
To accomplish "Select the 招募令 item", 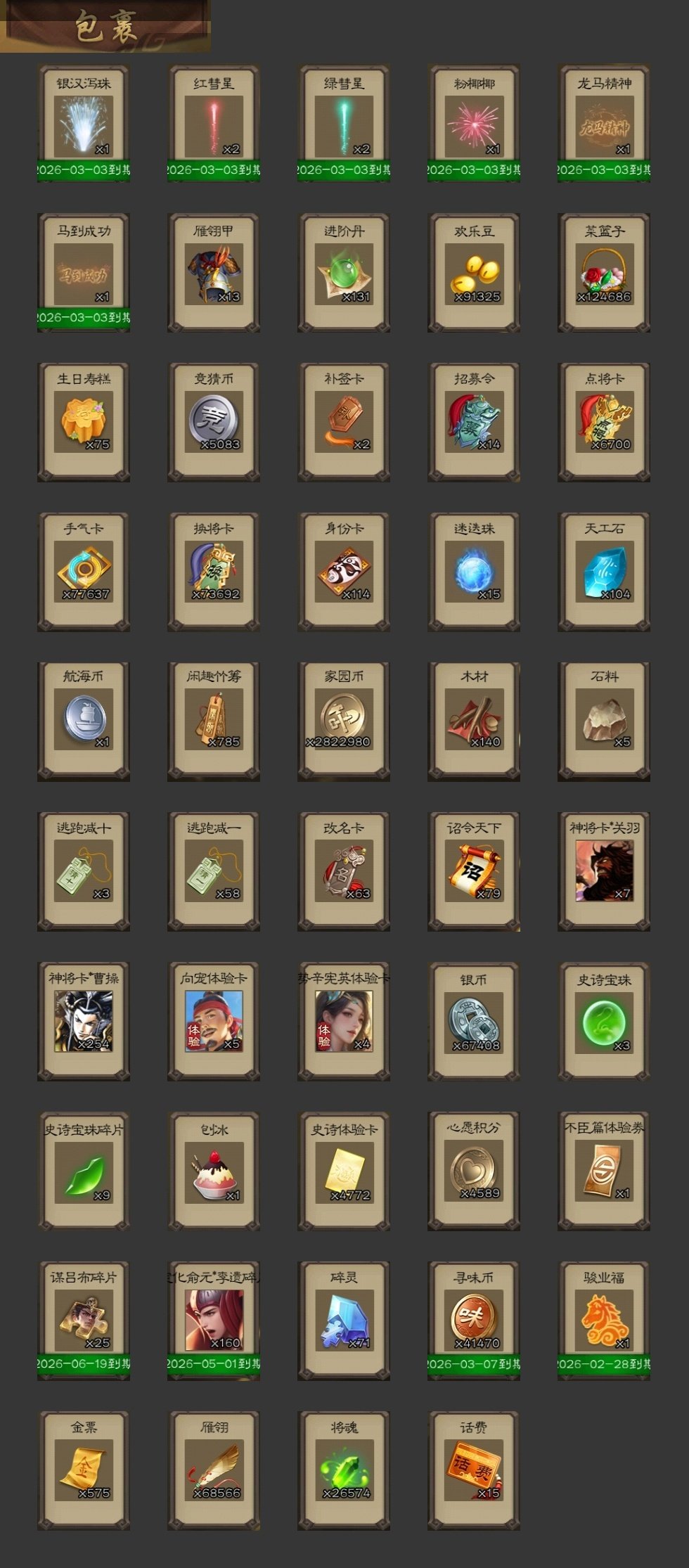I will 474,422.
